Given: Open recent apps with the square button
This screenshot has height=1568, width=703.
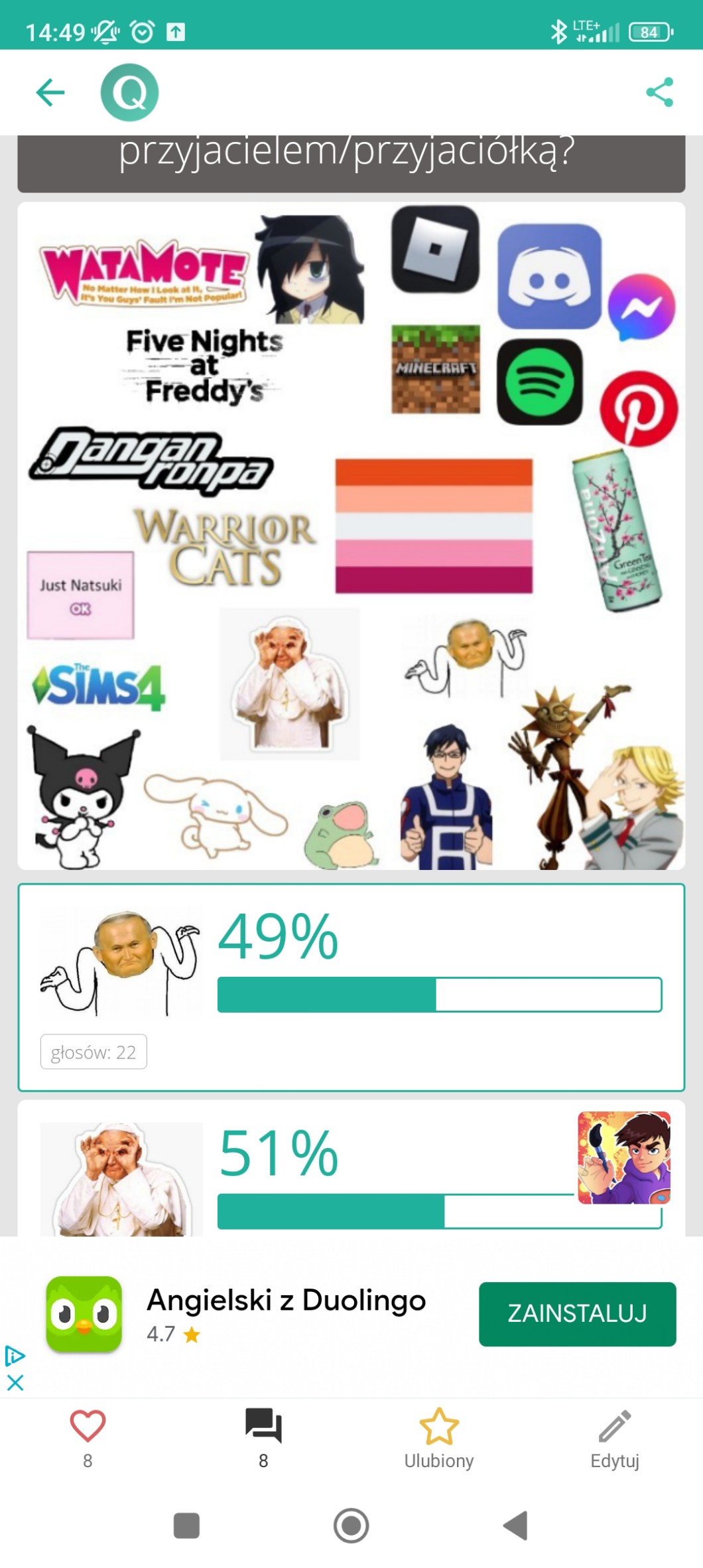Looking at the screenshot, I should [x=186, y=1526].
